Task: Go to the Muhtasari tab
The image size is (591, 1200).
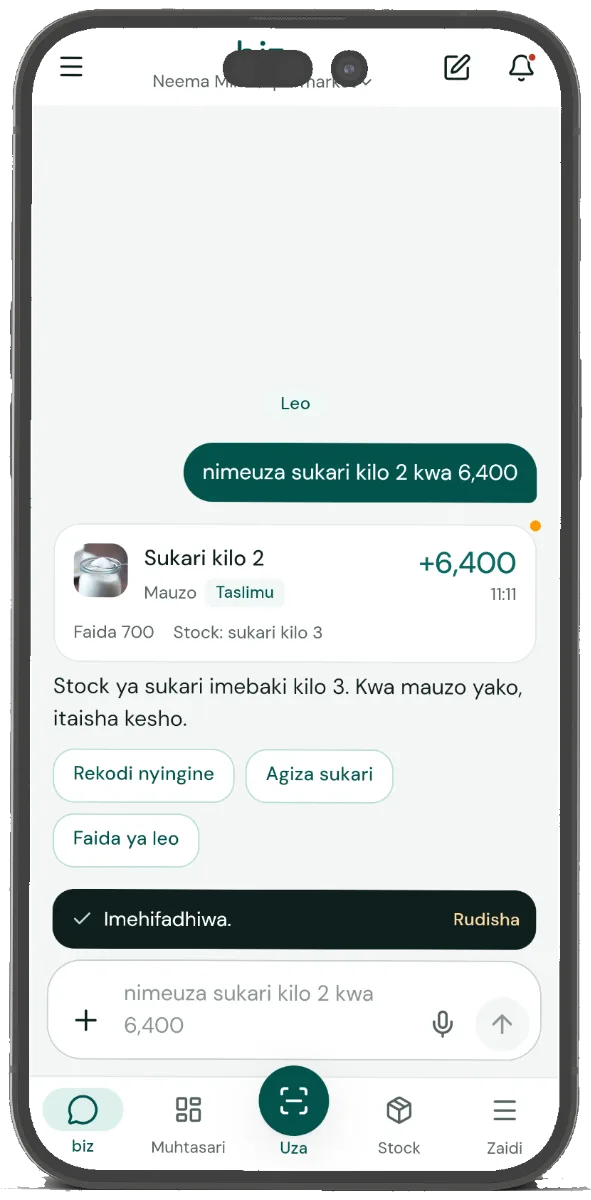Action: 188,1122
